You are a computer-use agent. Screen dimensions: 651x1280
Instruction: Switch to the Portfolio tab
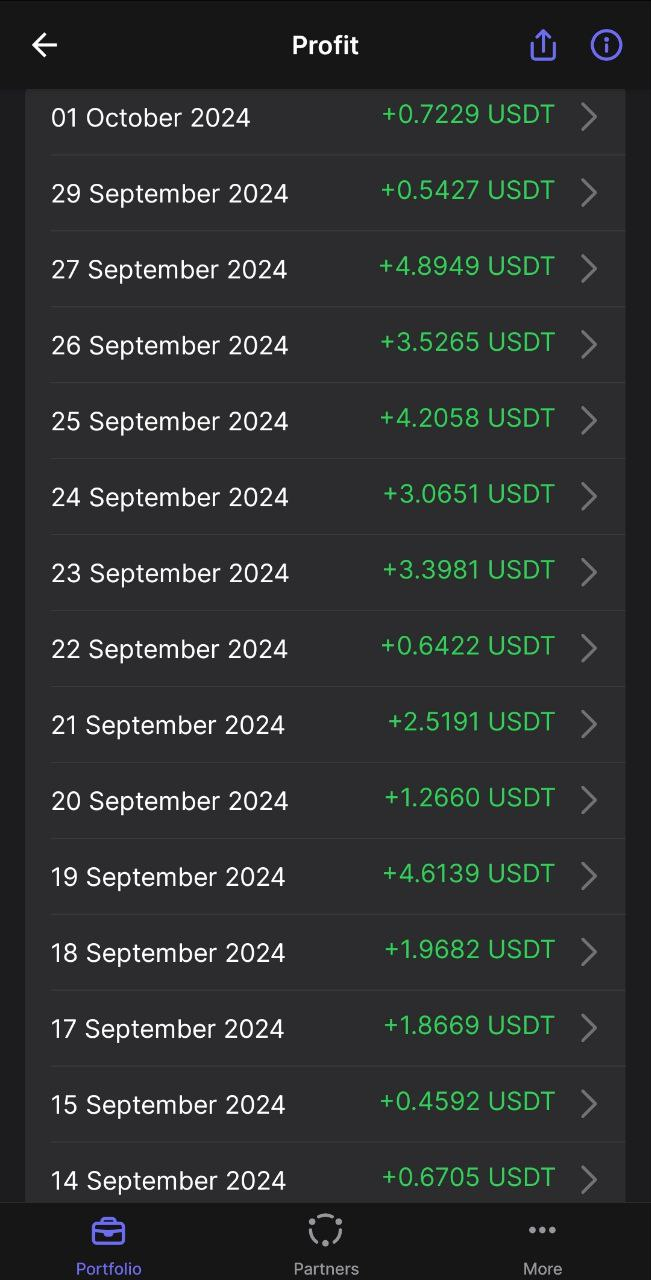(109, 1244)
